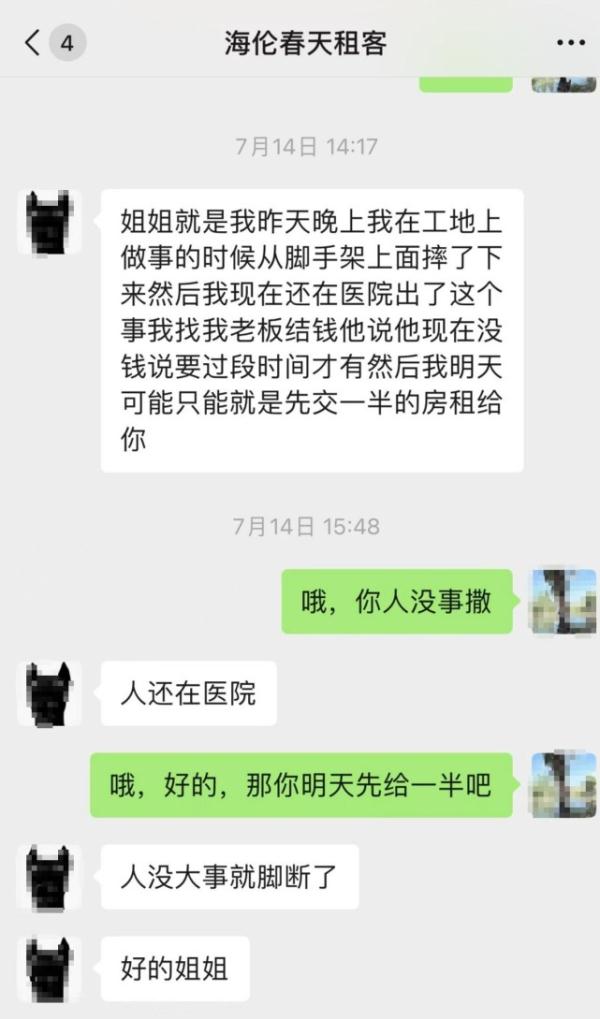Open tenant's avatar beside '人还在医院' message
This screenshot has height=1019, width=600.
49,693
